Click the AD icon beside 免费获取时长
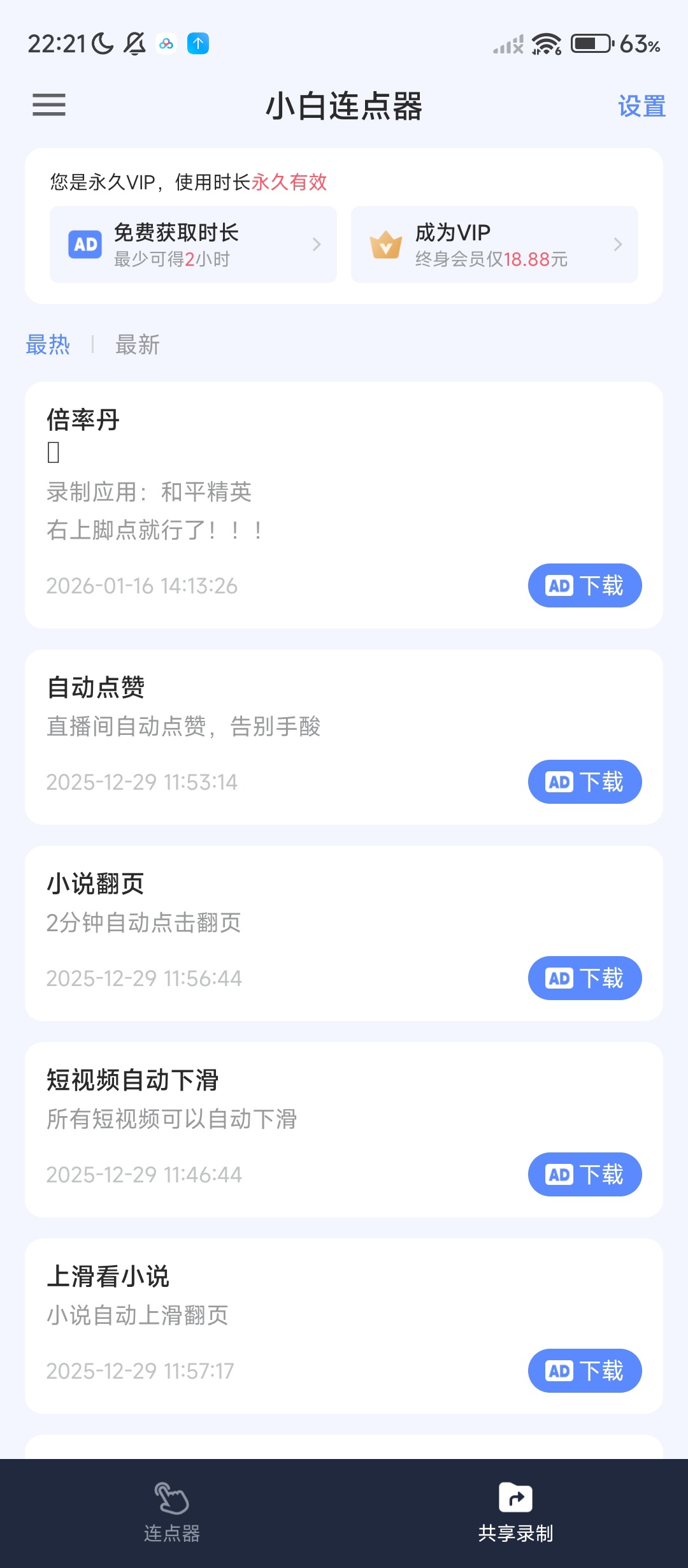688x1568 pixels. pos(85,244)
